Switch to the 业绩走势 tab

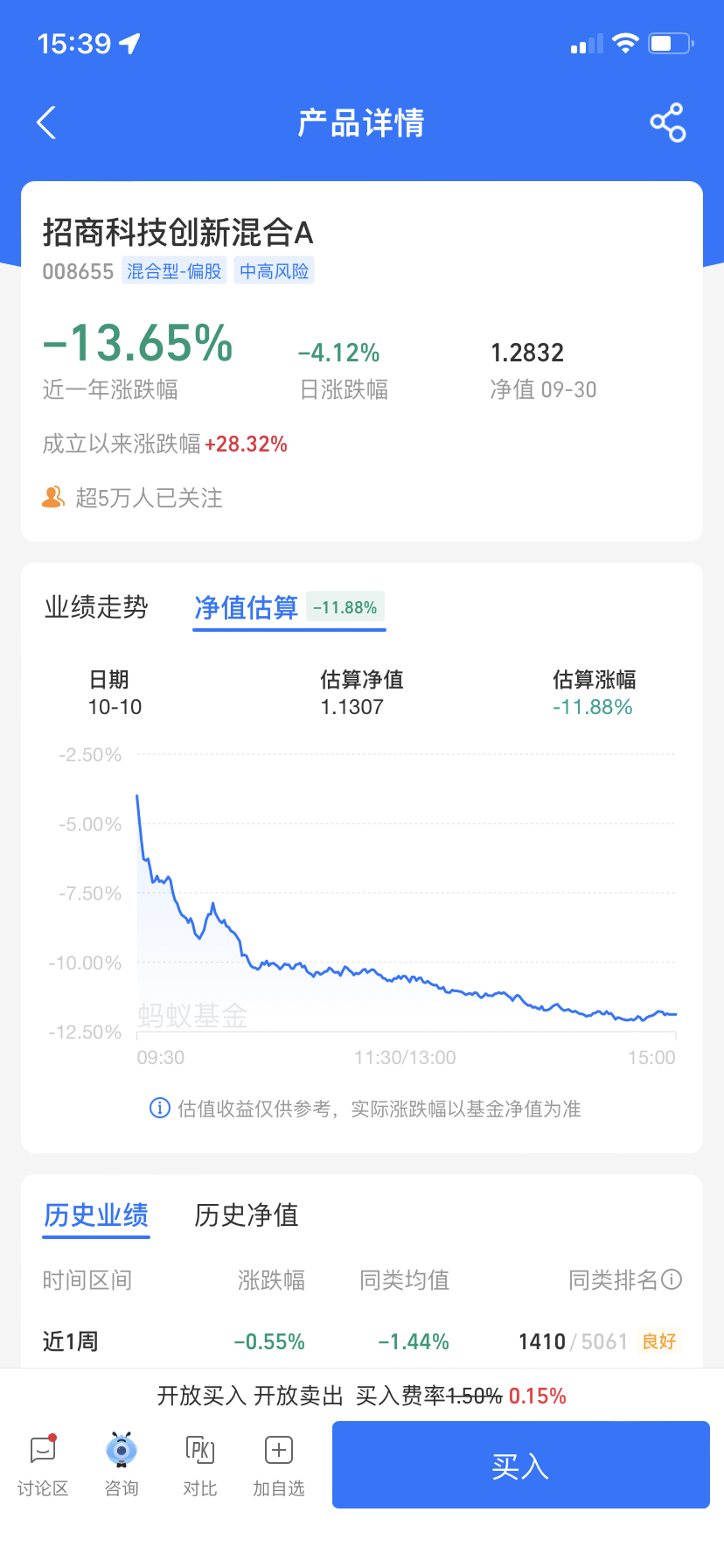point(96,606)
